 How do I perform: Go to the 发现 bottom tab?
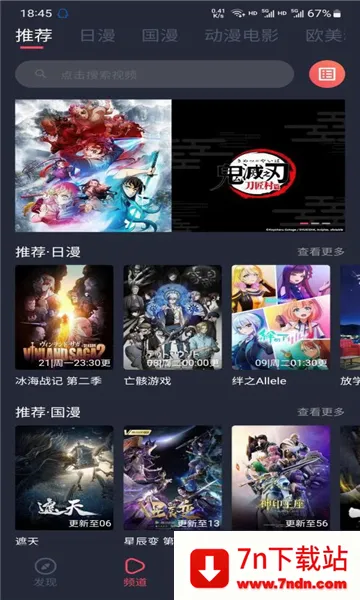pos(45,572)
